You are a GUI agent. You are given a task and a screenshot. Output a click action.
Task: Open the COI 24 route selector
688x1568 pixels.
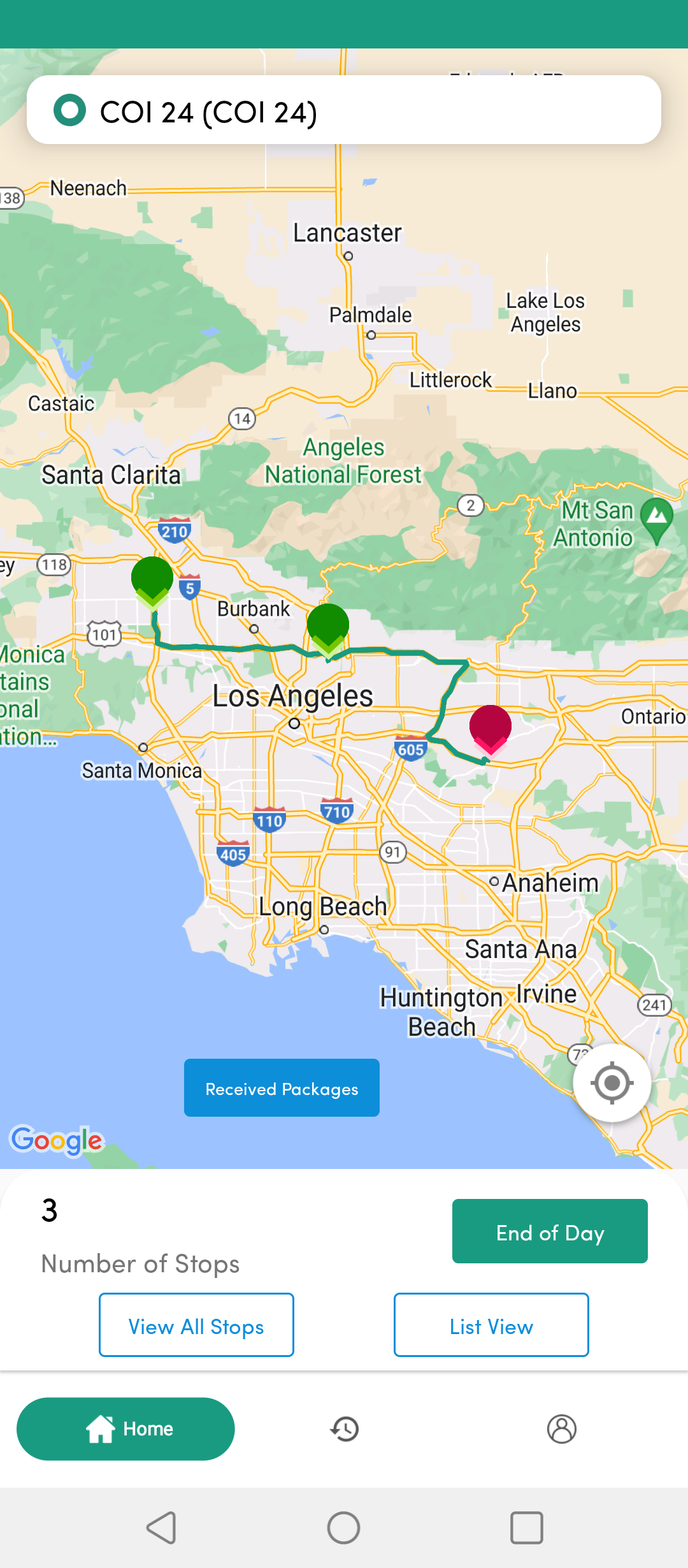pos(343,110)
